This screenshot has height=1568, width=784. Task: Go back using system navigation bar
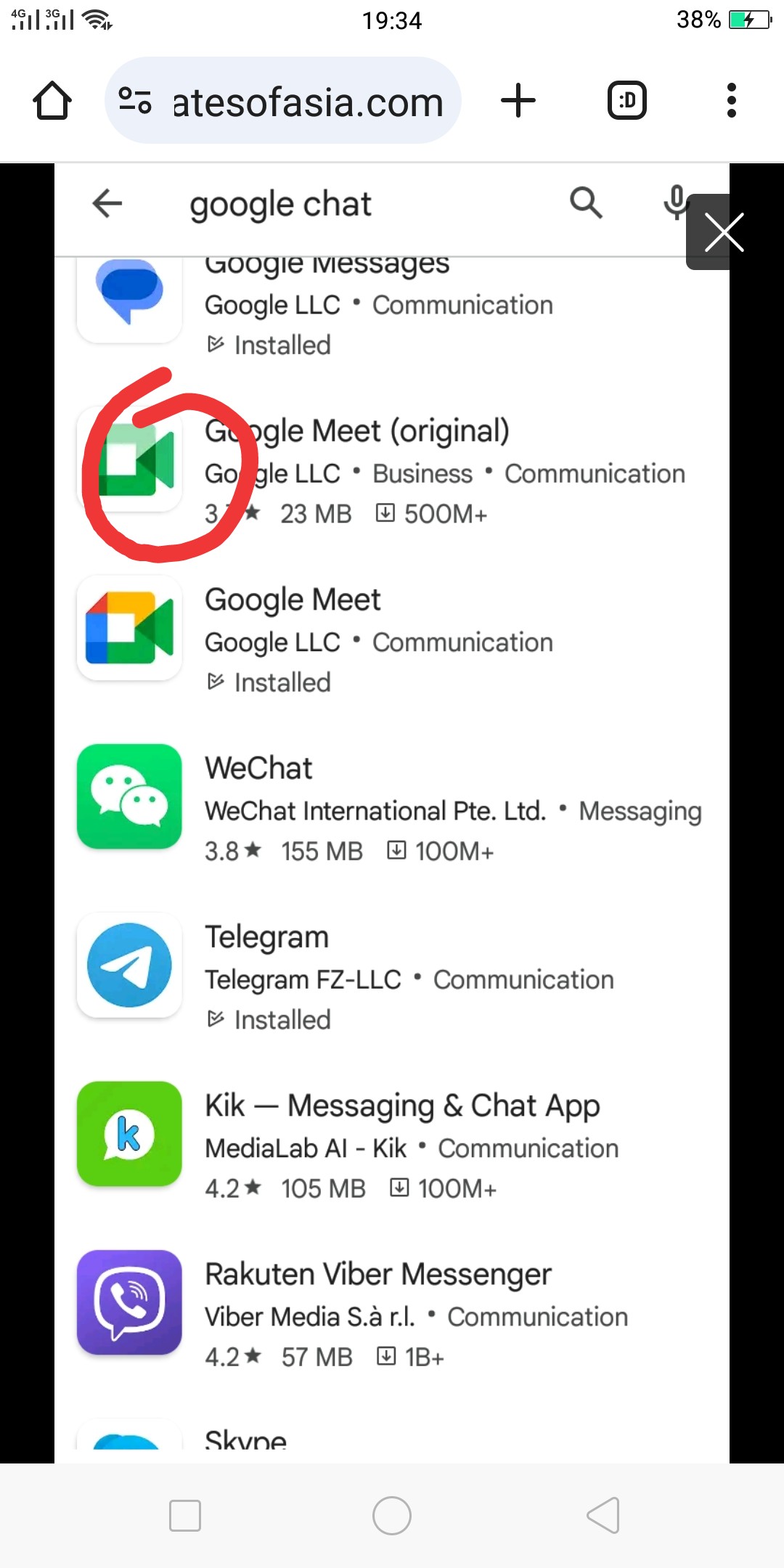603,1516
